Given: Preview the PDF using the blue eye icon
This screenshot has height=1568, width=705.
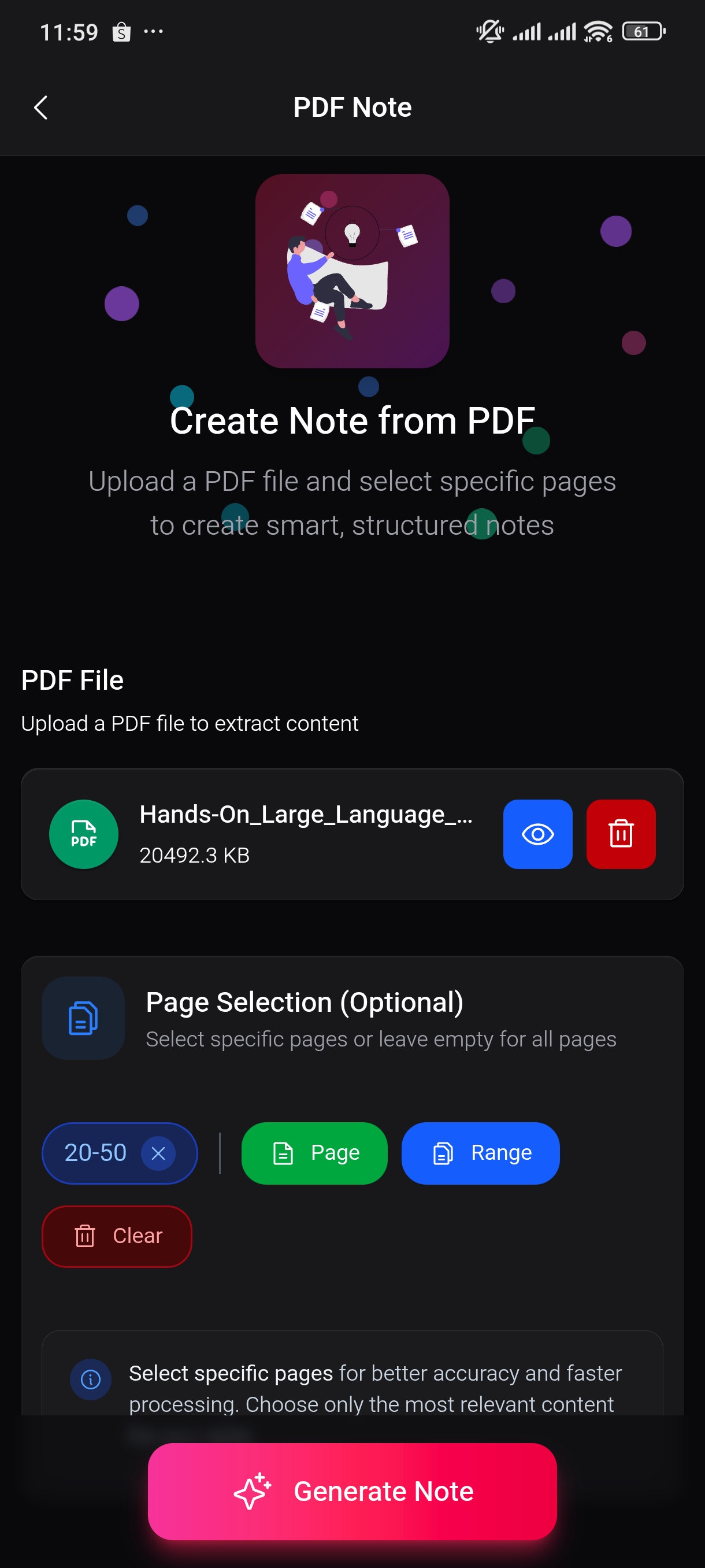Looking at the screenshot, I should click(x=537, y=834).
